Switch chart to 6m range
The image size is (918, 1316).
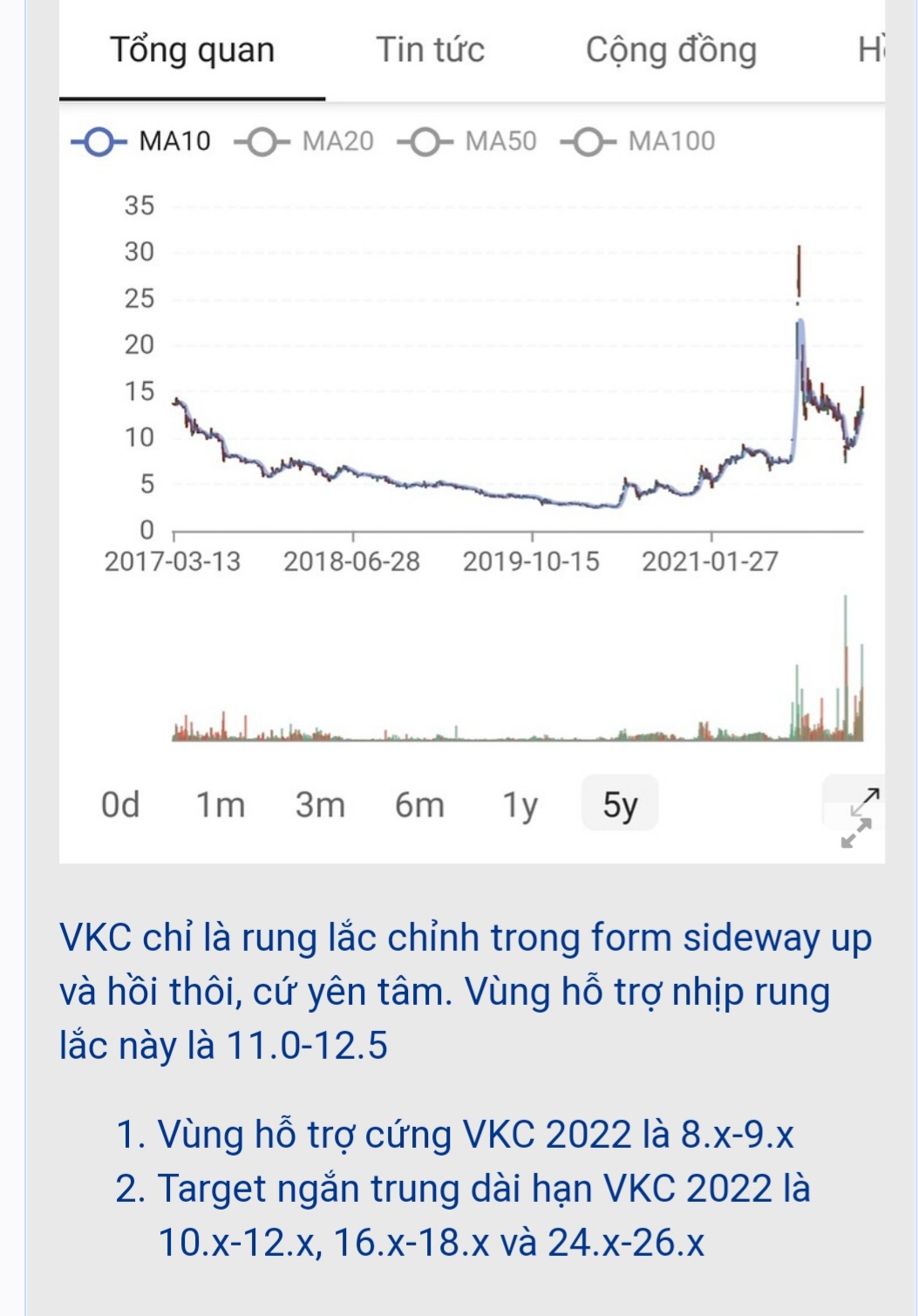pos(419,804)
